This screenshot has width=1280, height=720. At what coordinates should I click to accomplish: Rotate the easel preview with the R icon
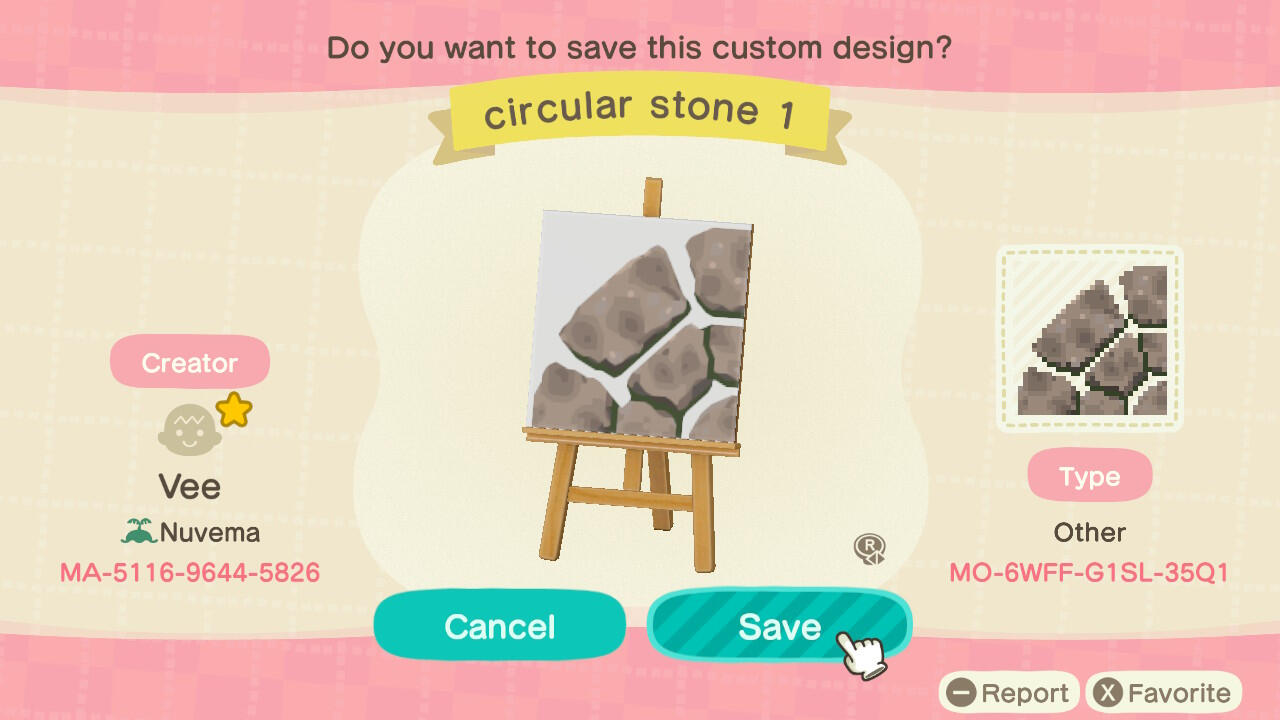click(x=869, y=549)
